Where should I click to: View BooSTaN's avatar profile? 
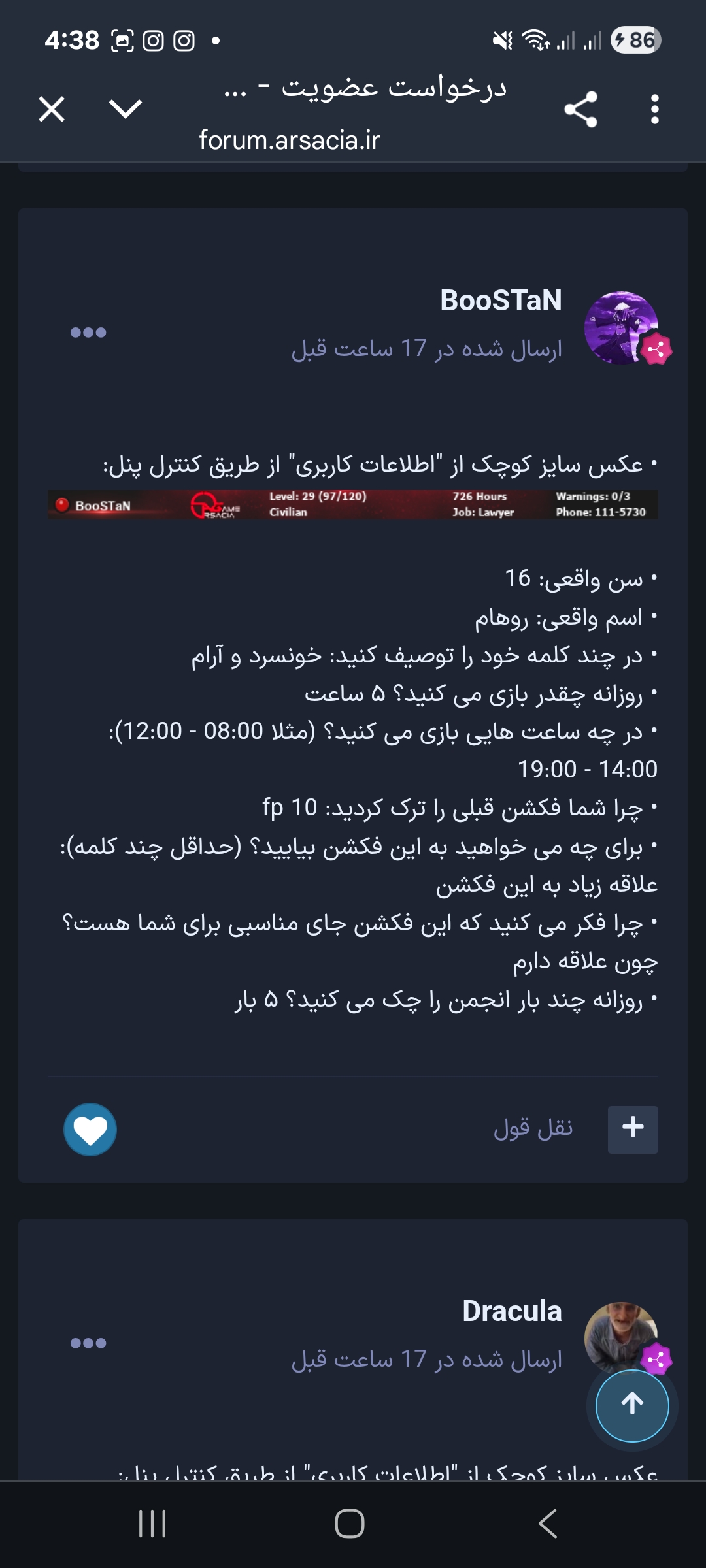[621, 328]
